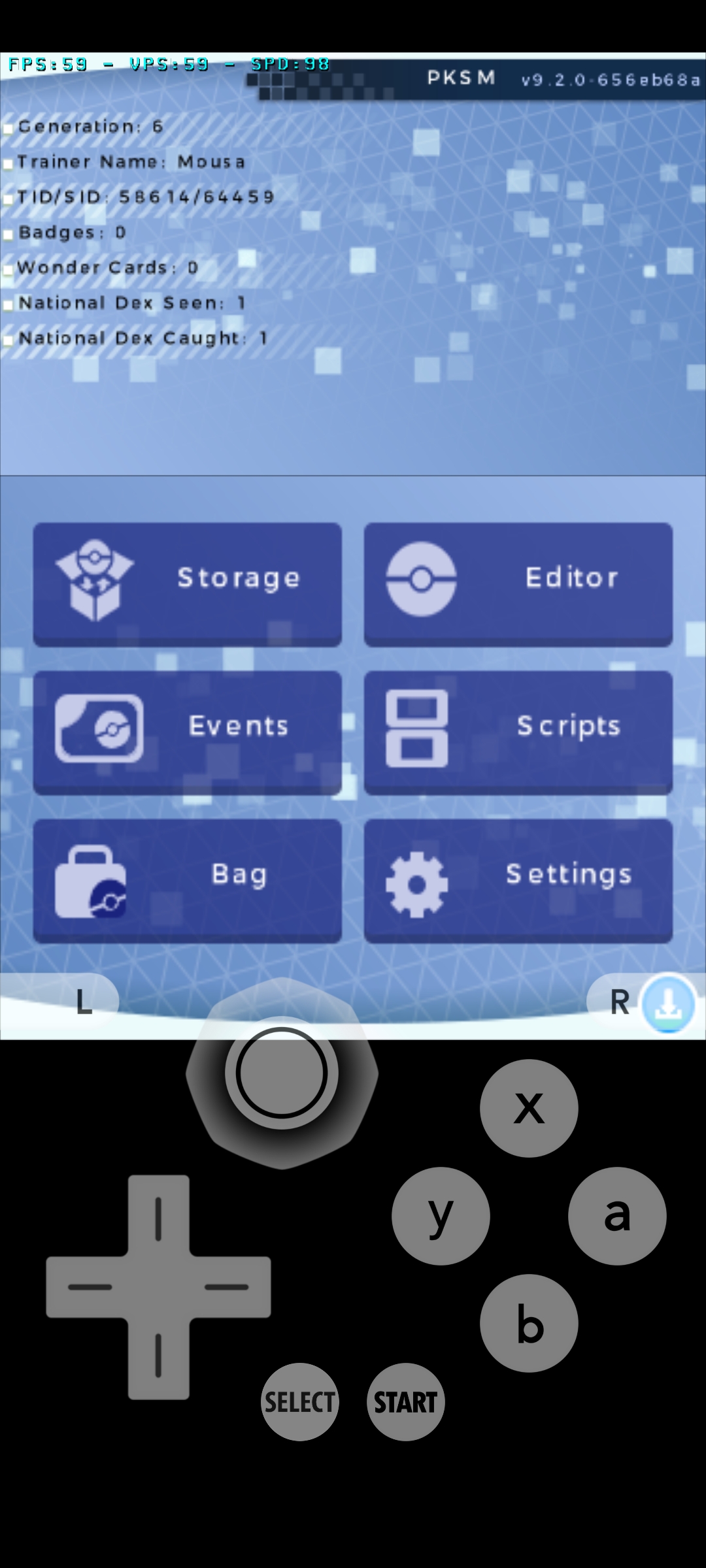Open the Bag menu

tap(188, 880)
